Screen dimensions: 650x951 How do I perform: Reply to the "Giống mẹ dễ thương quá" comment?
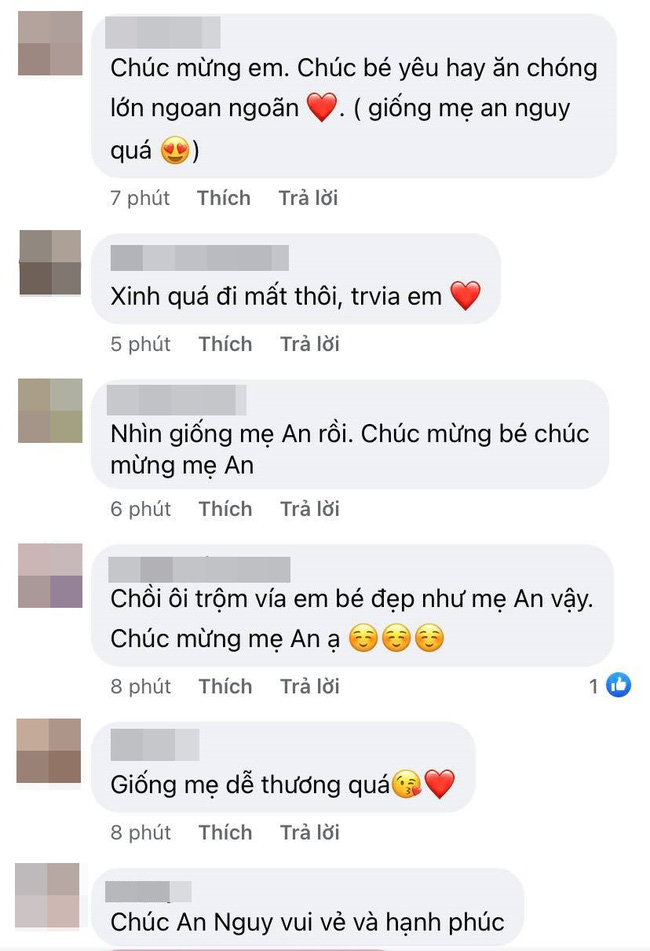310,832
